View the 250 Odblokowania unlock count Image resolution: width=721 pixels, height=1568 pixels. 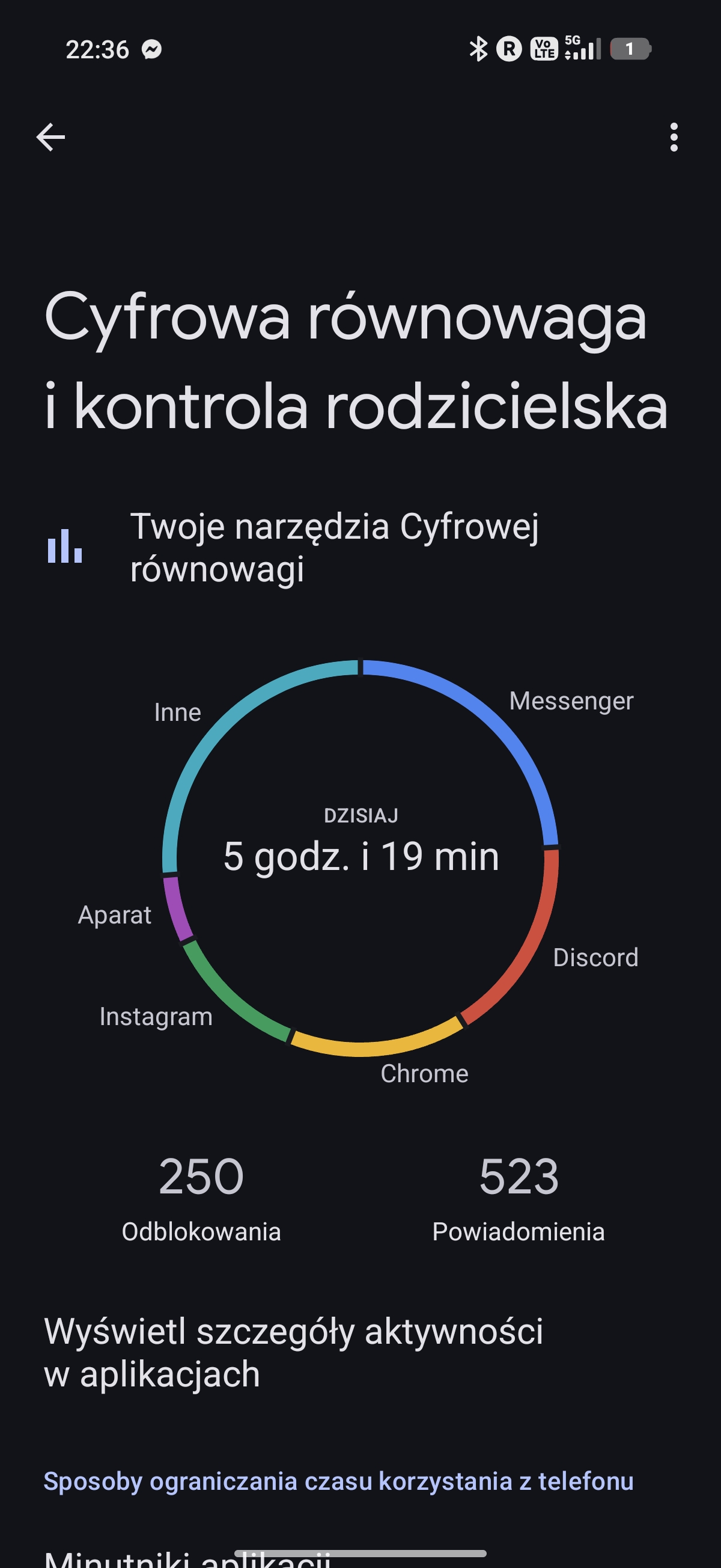point(201,1196)
